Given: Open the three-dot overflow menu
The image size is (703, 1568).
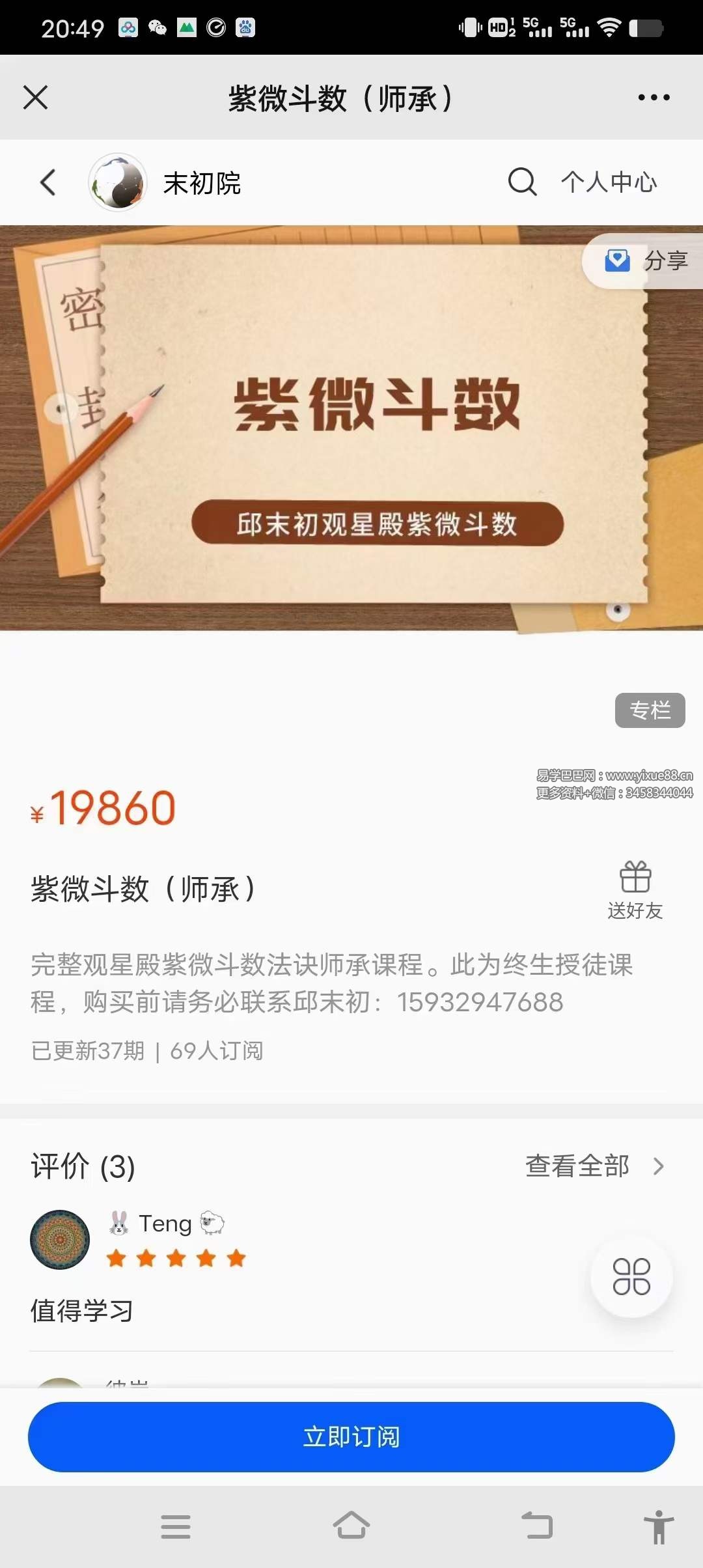Looking at the screenshot, I should pos(654,98).
